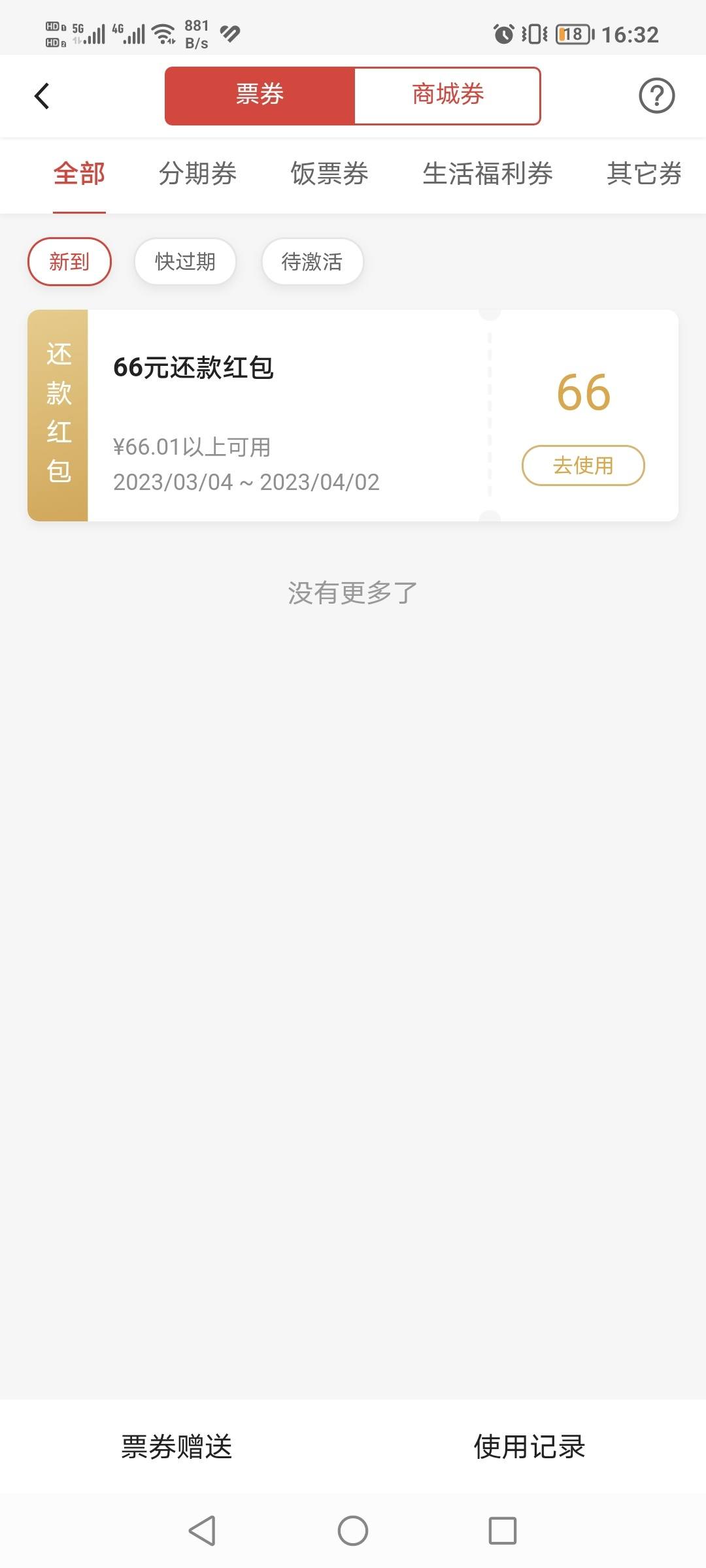Viewport: 706px width, 1568px height.
Task: Go back using the top-left arrow
Action: coord(42,96)
